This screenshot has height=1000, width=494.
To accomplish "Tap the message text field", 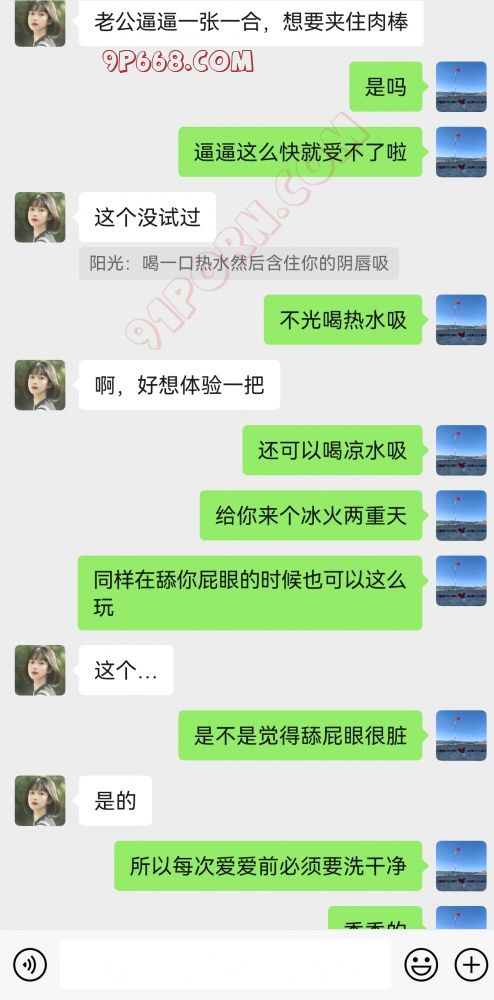I will click(225, 964).
